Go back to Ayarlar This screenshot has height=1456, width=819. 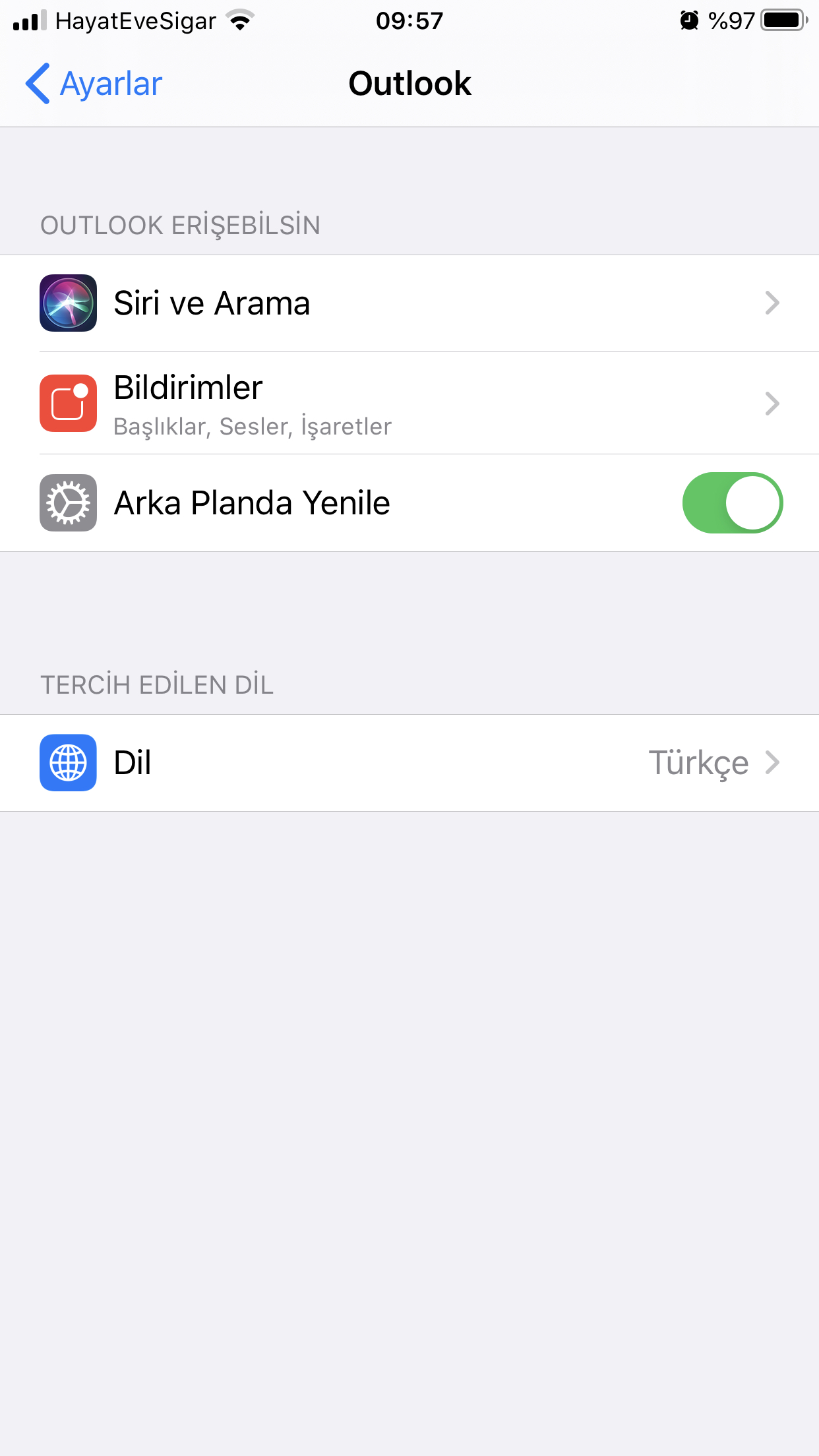click(x=94, y=84)
